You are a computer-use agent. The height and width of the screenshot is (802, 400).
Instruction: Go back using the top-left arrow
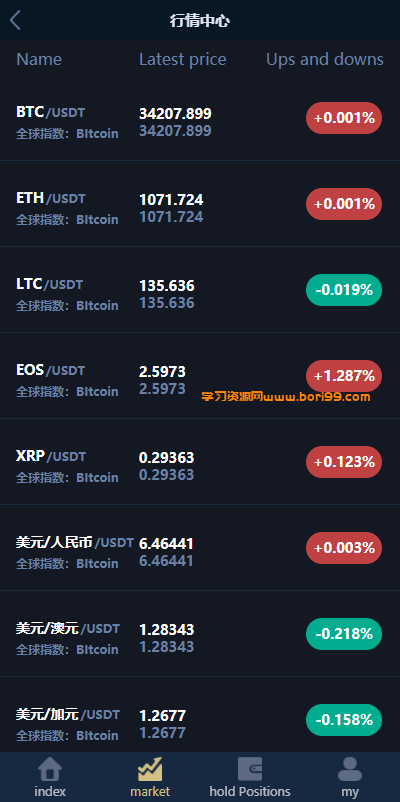15,20
